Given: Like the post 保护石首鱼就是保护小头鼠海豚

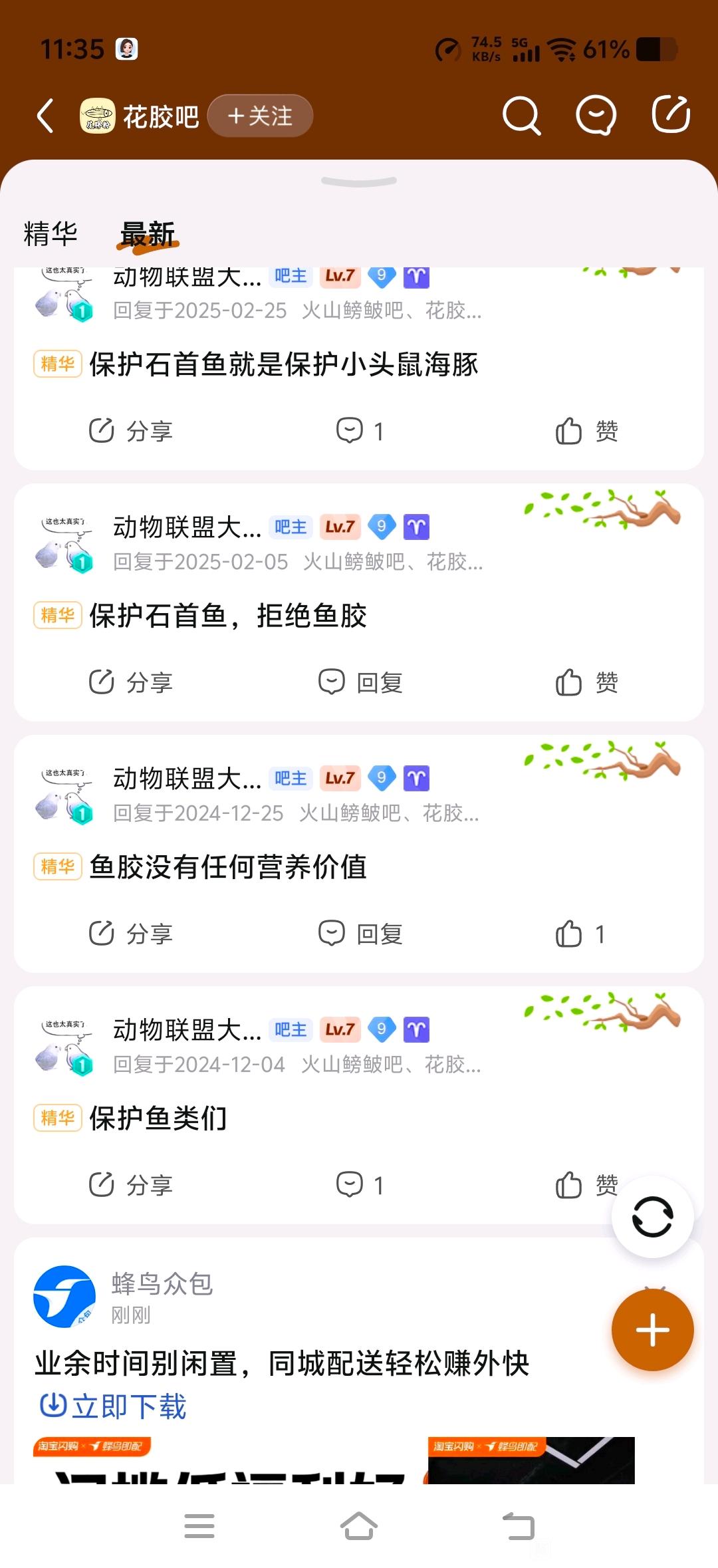Looking at the screenshot, I should [x=586, y=431].
